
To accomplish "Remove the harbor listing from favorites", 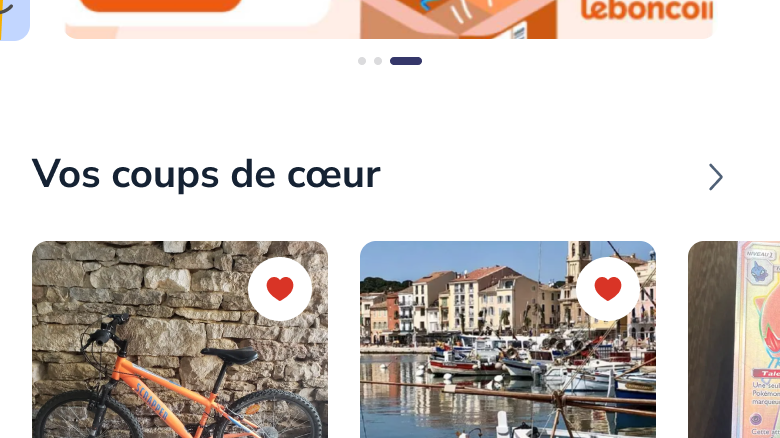I will [x=608, y=289].
